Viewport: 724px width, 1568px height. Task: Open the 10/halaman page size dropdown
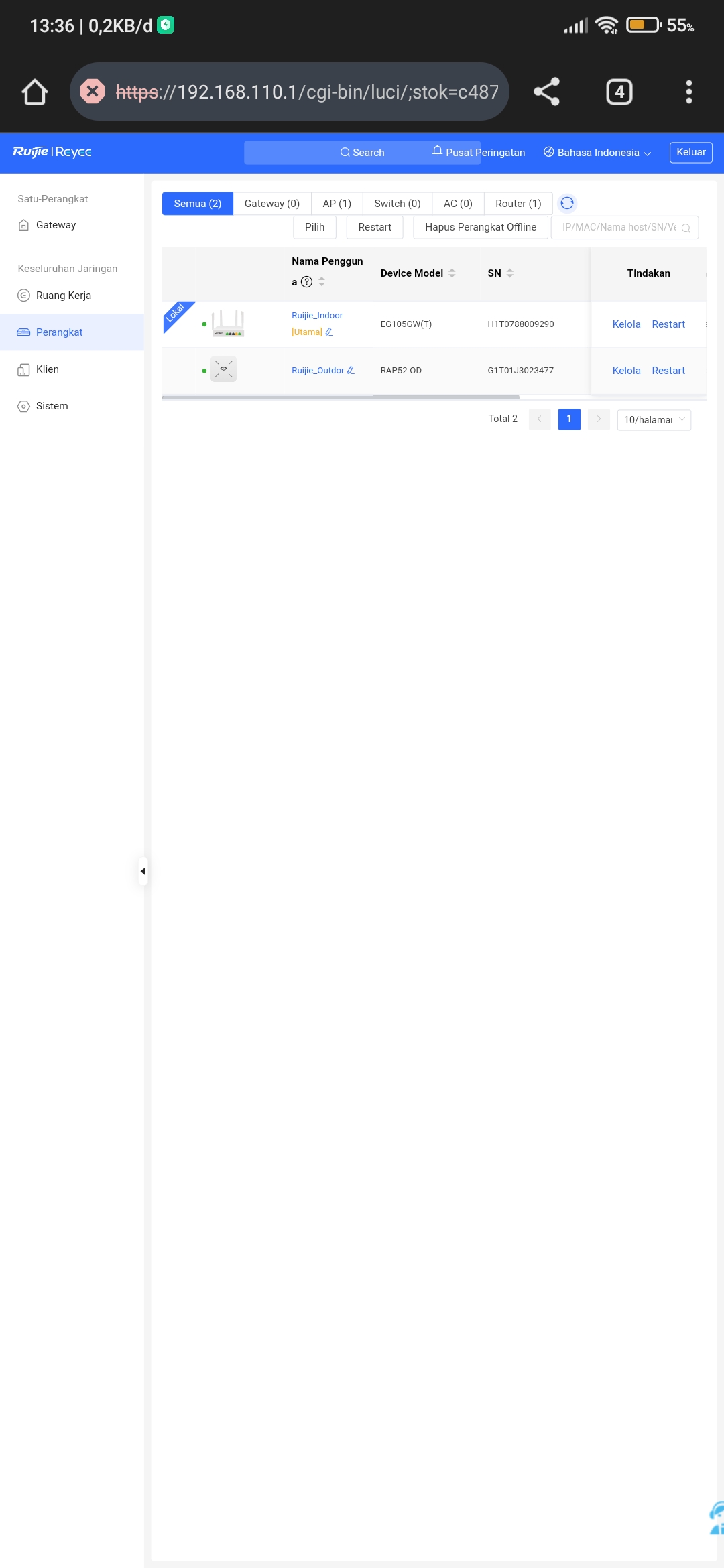click(654, 419)
